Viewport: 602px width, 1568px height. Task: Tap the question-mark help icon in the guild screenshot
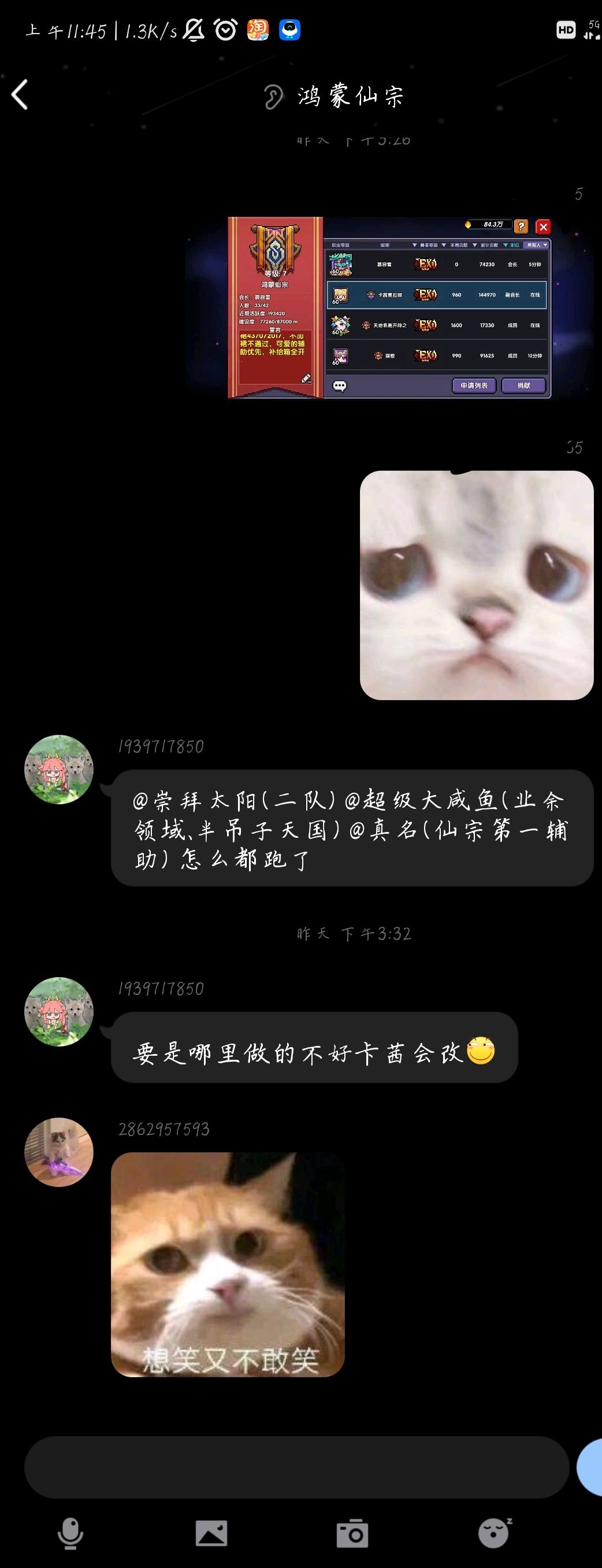tap(521, 227)
